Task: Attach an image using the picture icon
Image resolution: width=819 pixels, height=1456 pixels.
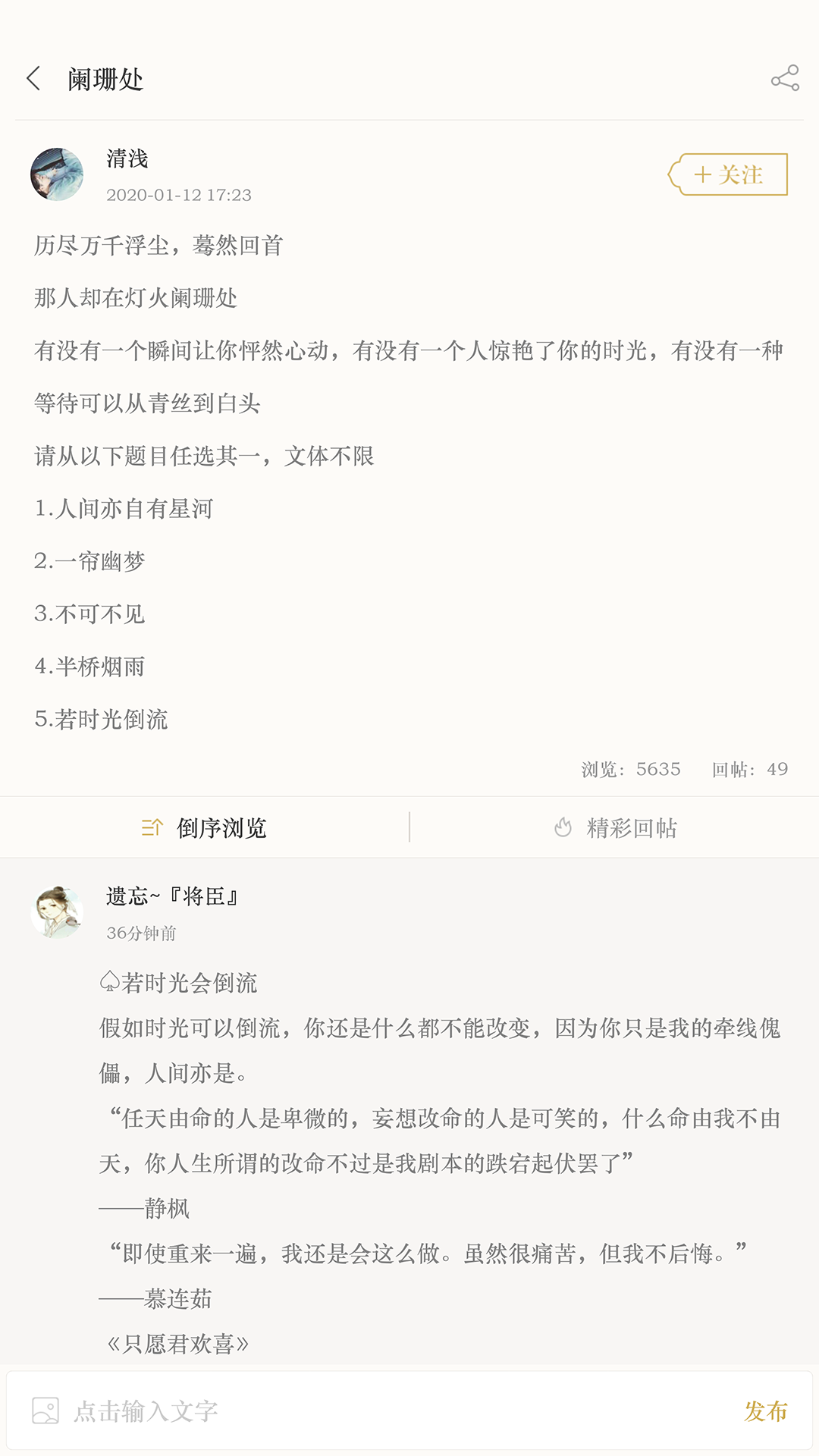Action: 45,1411
